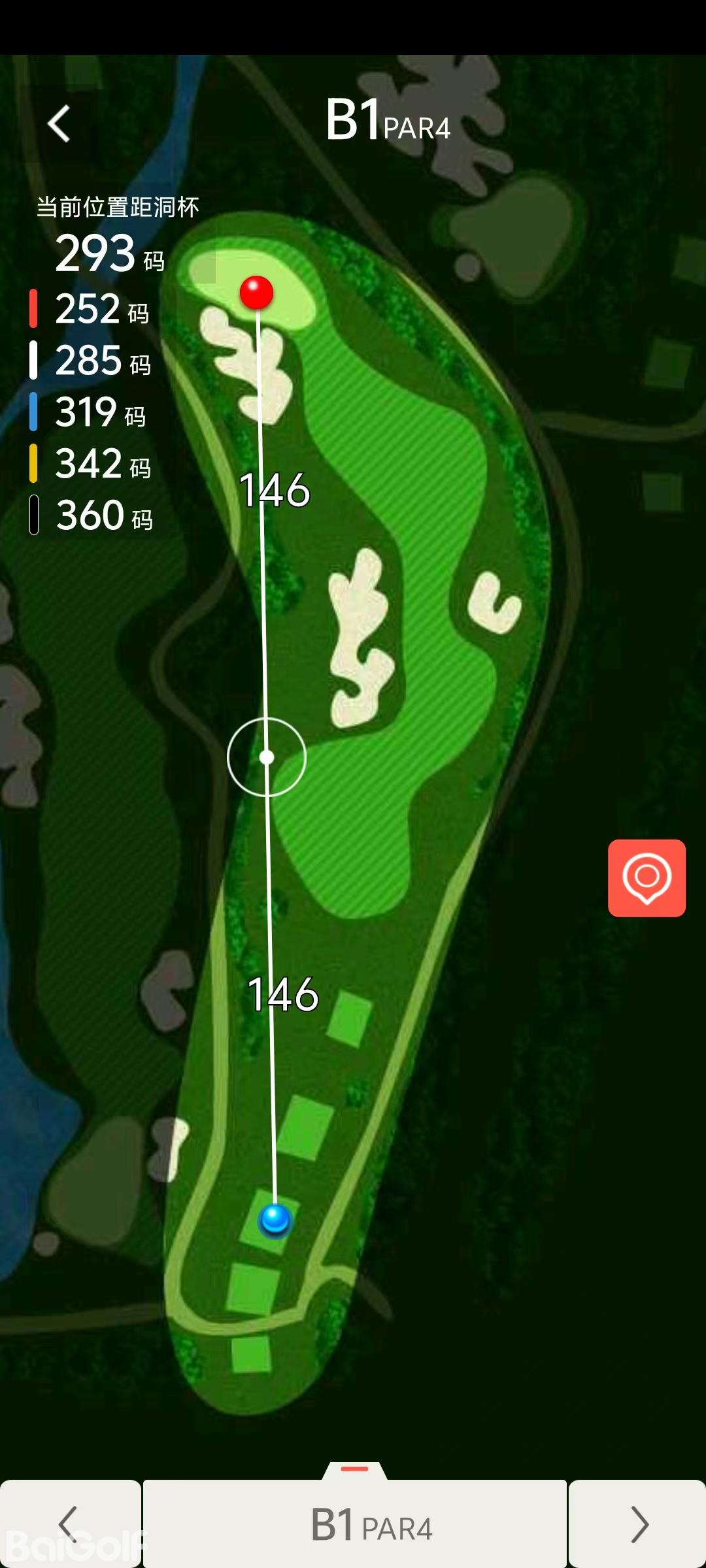Go to the previous hole

pos(69,1524)
